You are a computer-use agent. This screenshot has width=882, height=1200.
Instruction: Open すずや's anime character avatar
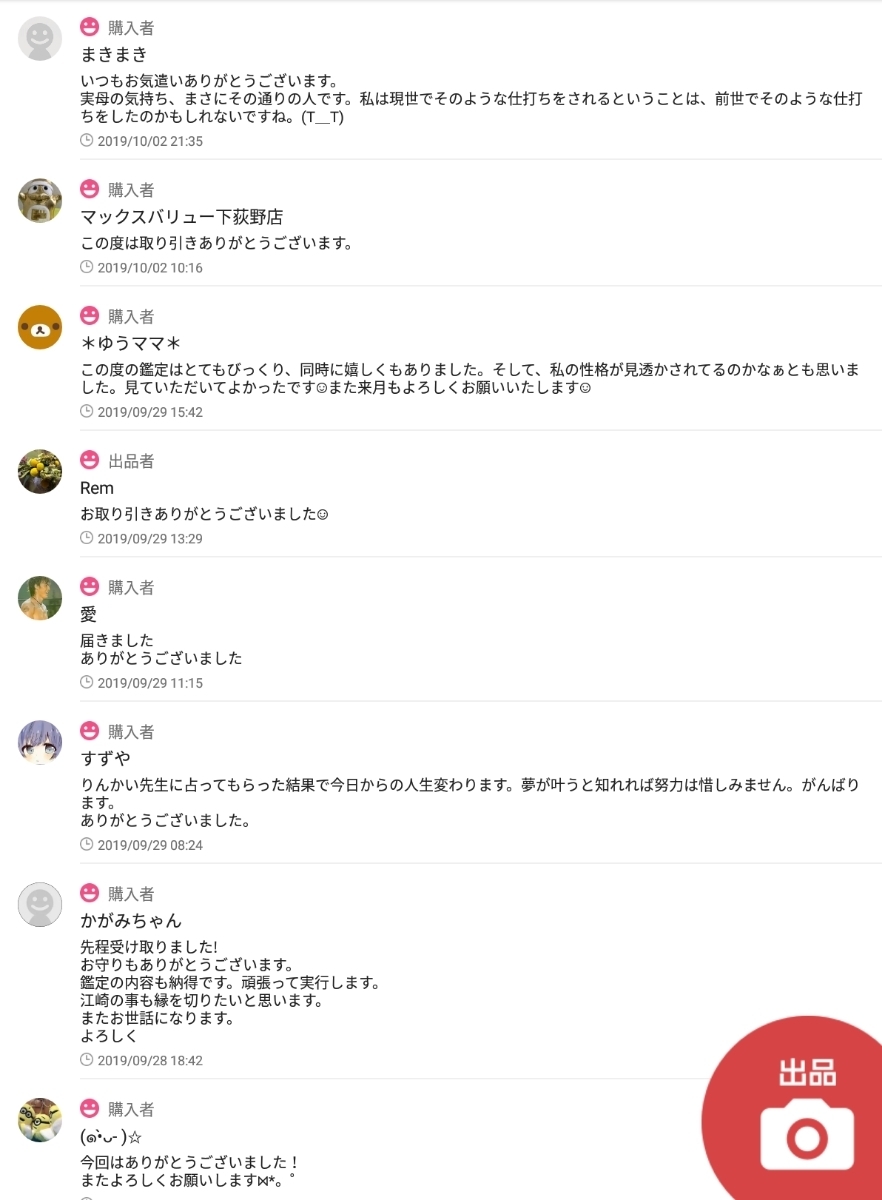(x=40, y=742)
